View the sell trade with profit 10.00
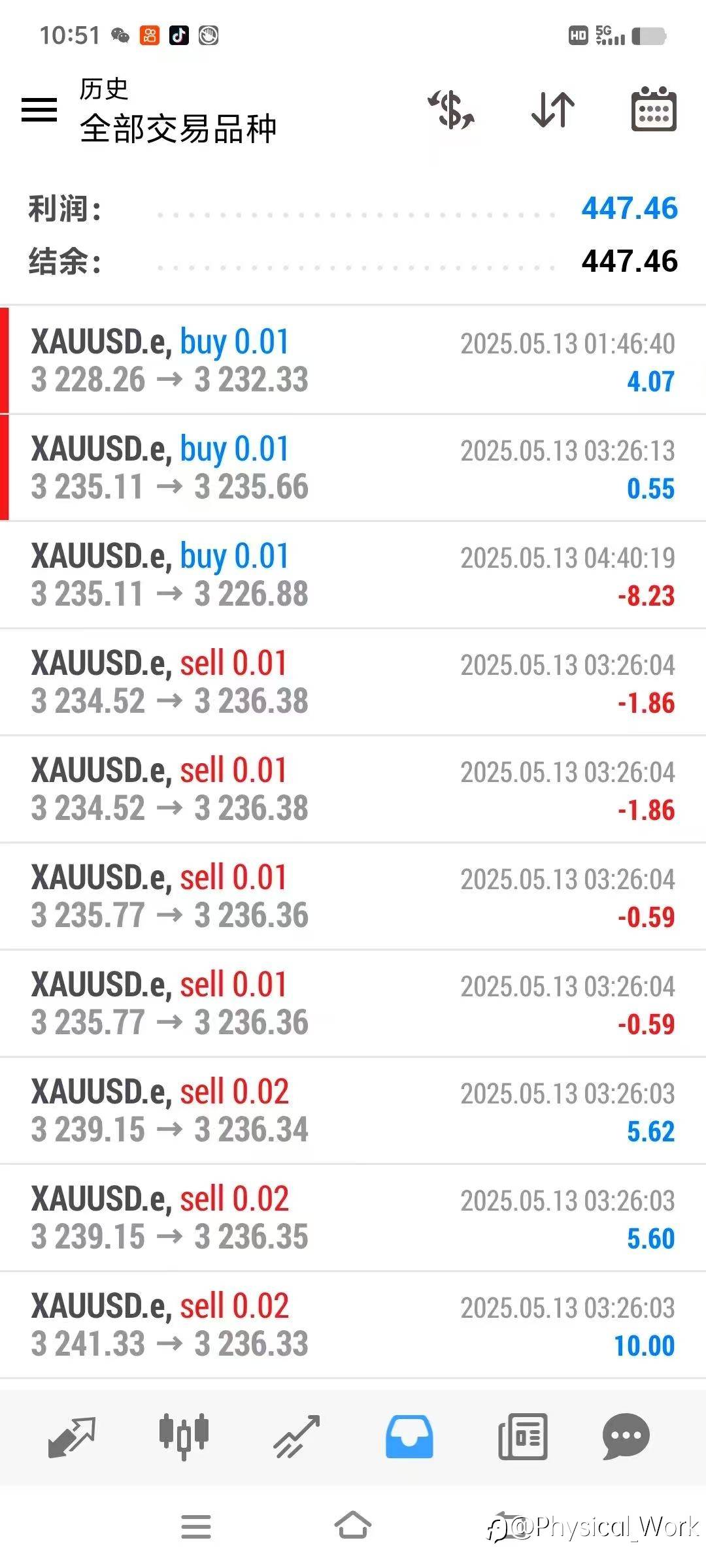 coord(353,1324)
